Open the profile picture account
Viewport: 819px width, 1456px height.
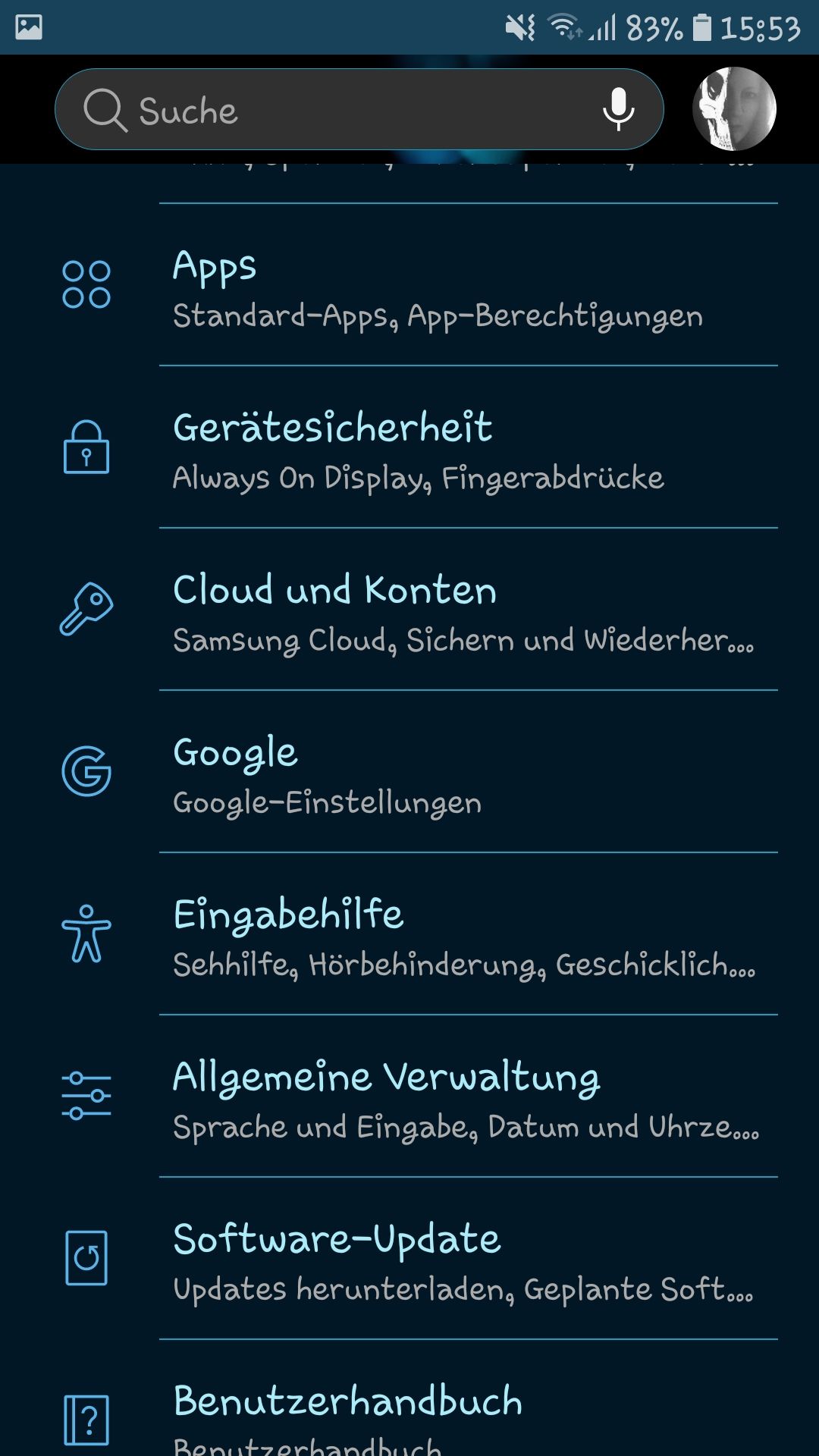coord(733,108)
